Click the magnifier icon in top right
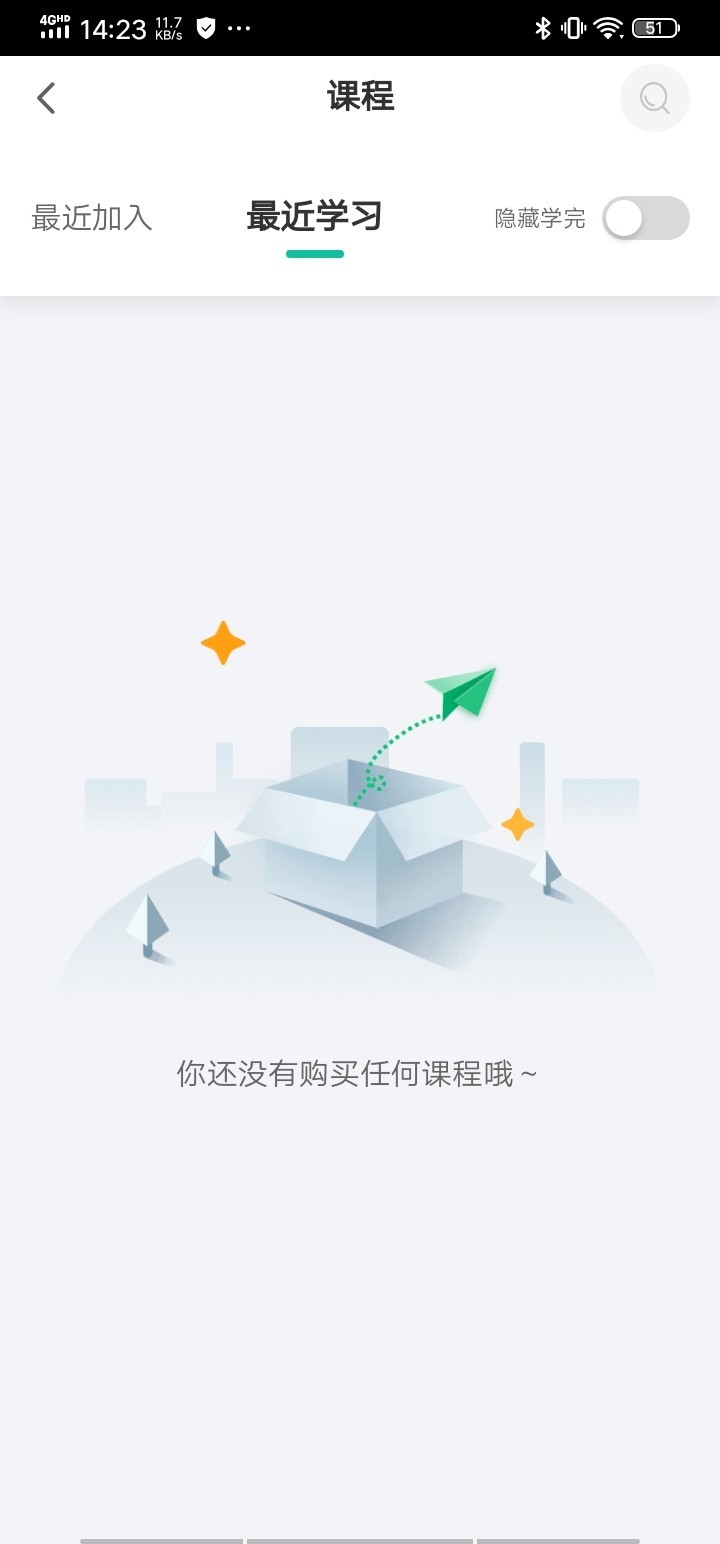The width and height of the screenshot is (720, 1544). pos(654,97)
